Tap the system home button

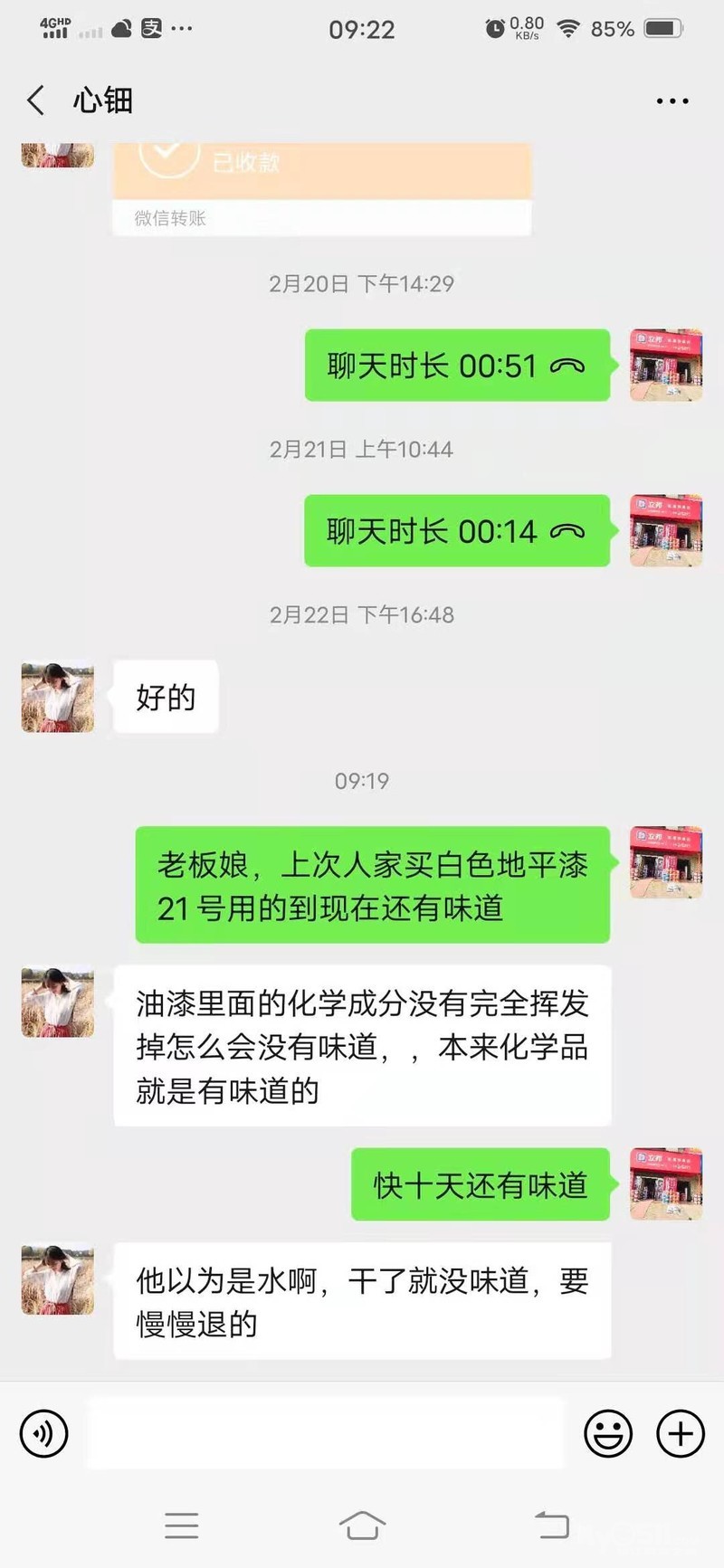pyautogui.click(x=362, y=1525)
